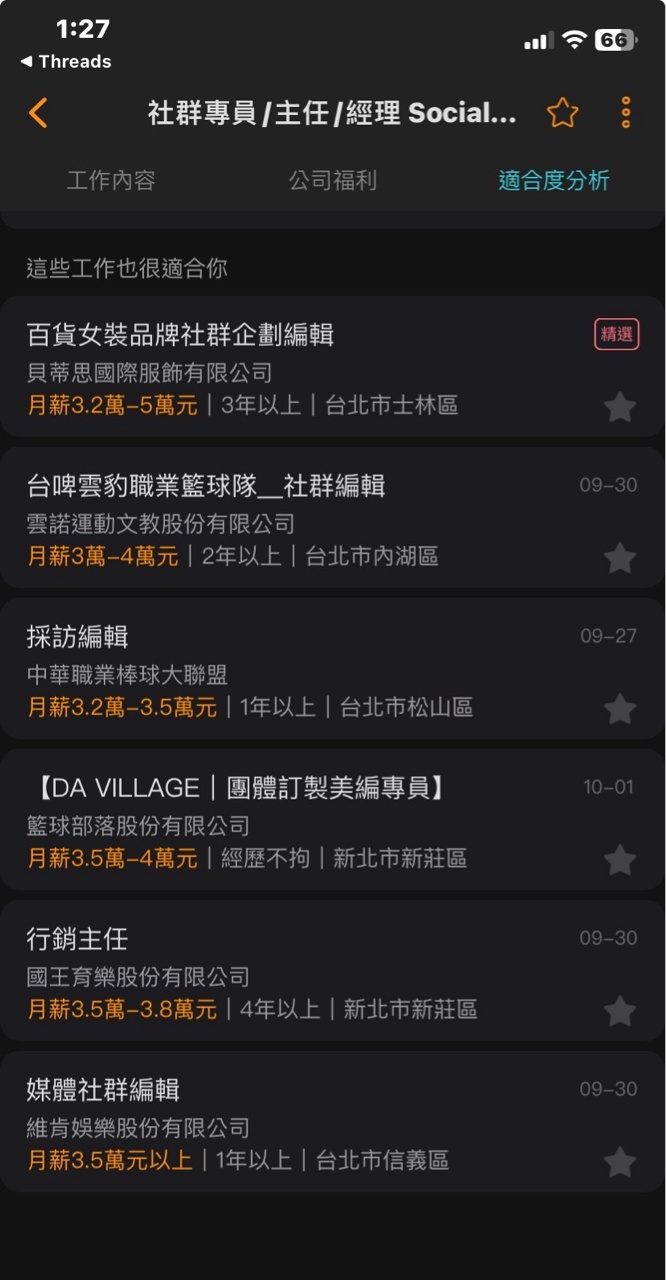Star the 媒體社群編輯 job
This screenshot has height=1280, width=666.
tap(620, 1162)
